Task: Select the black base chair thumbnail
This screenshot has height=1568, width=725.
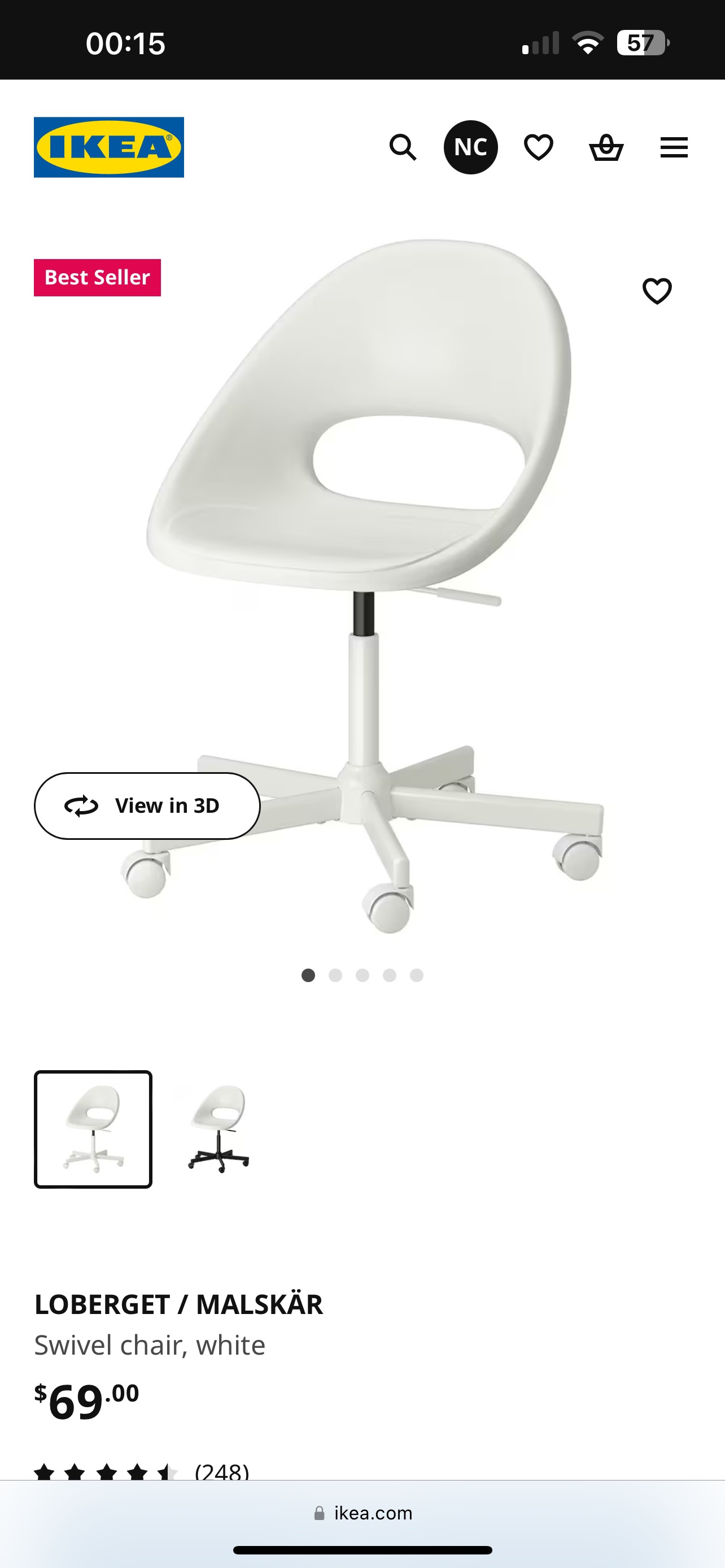Action: click(219, 1128)
